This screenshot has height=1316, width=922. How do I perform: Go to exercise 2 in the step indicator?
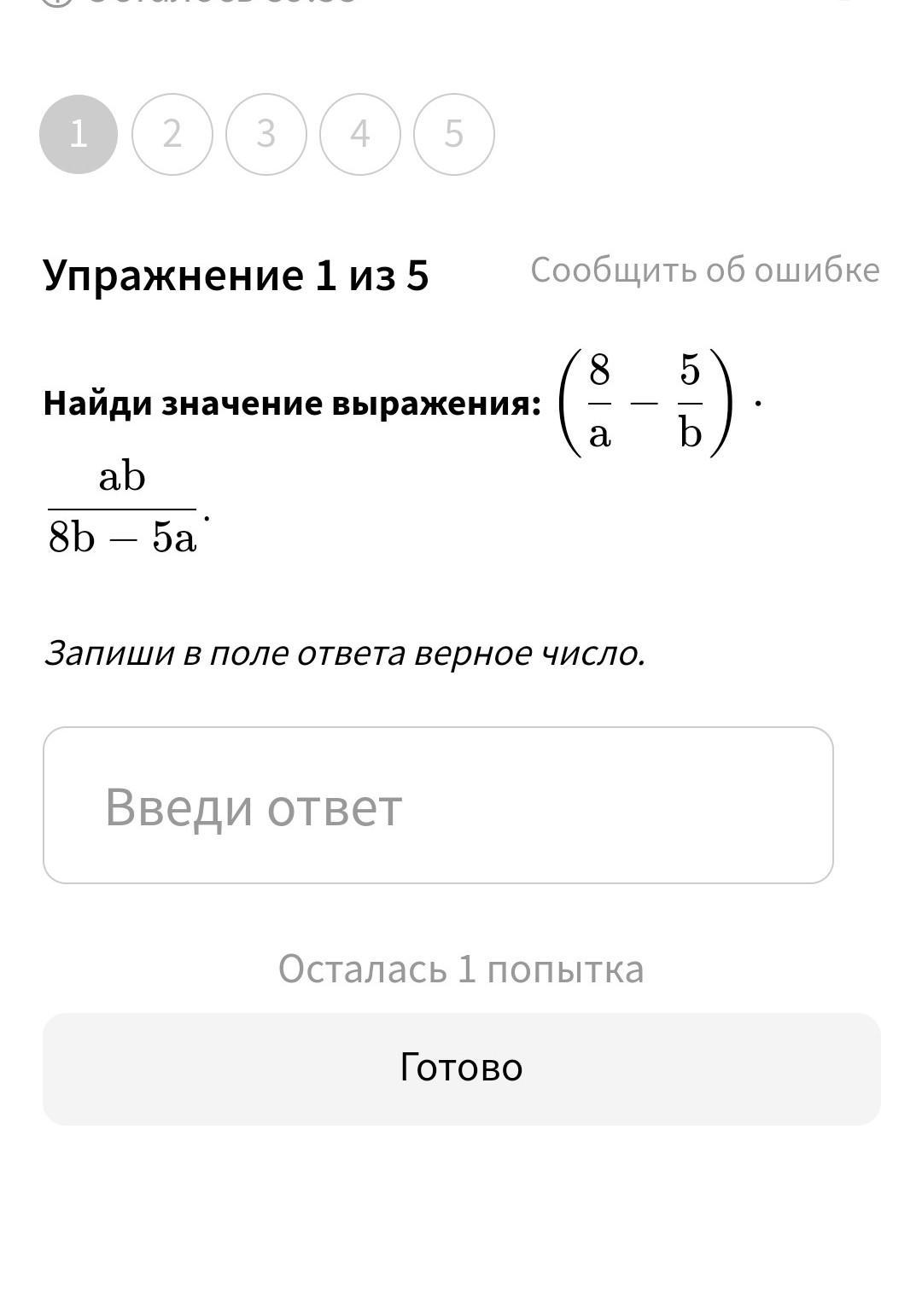pos(172,134)
